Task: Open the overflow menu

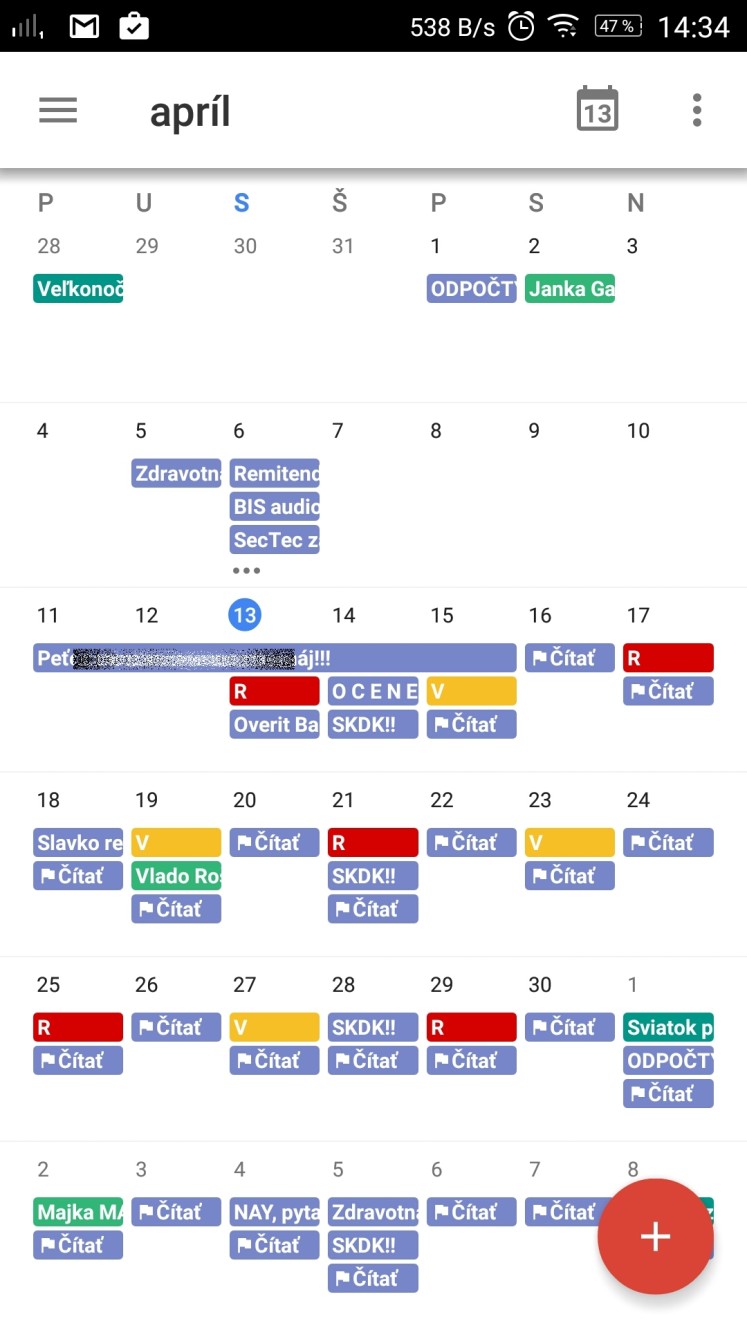Action: 697,110
